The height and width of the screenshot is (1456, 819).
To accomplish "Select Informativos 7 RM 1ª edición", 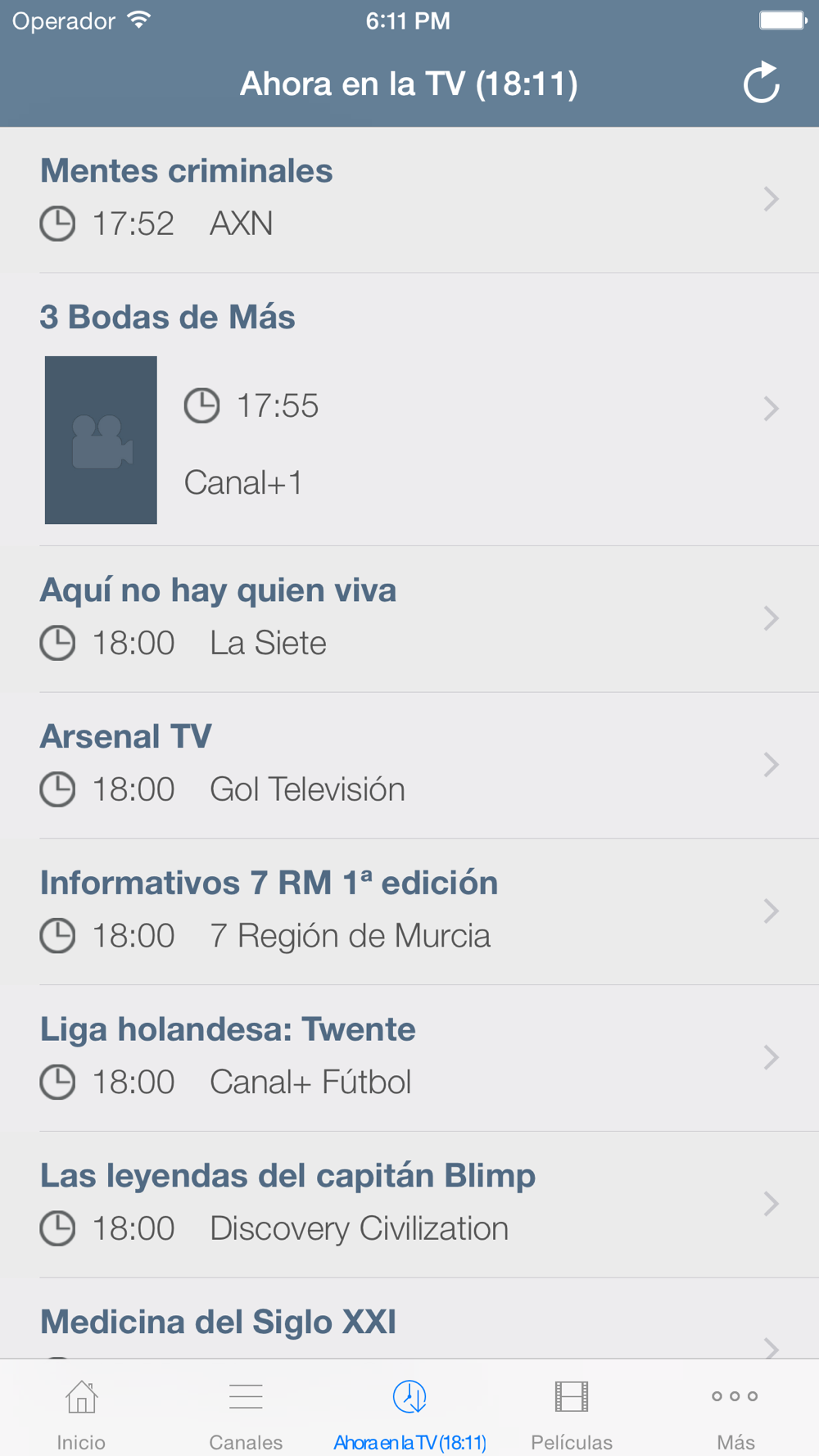I will [x=409, y=912].
